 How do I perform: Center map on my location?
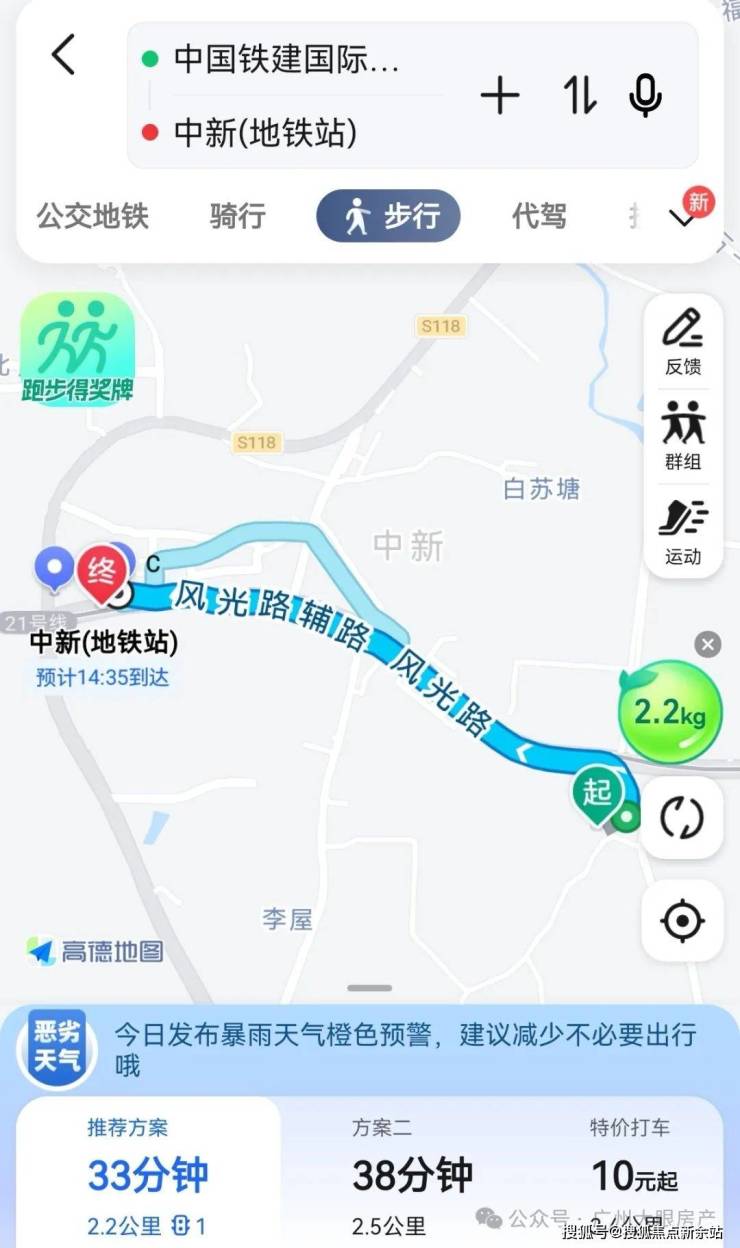[682, 920]
